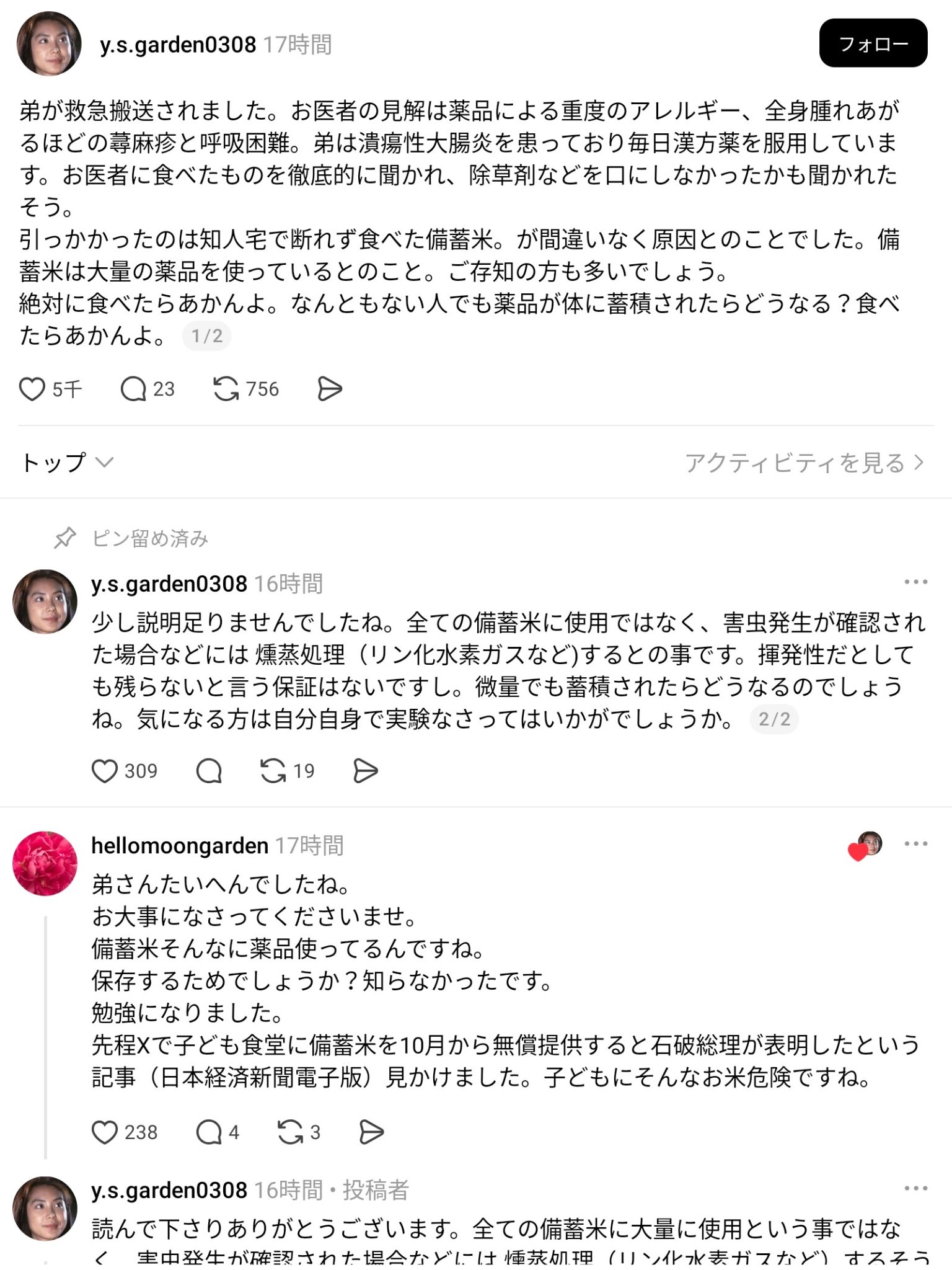Reply to the pinned 2/2 post
Viewport: 952px width, 1270px height.
click(x=209, y=771)
